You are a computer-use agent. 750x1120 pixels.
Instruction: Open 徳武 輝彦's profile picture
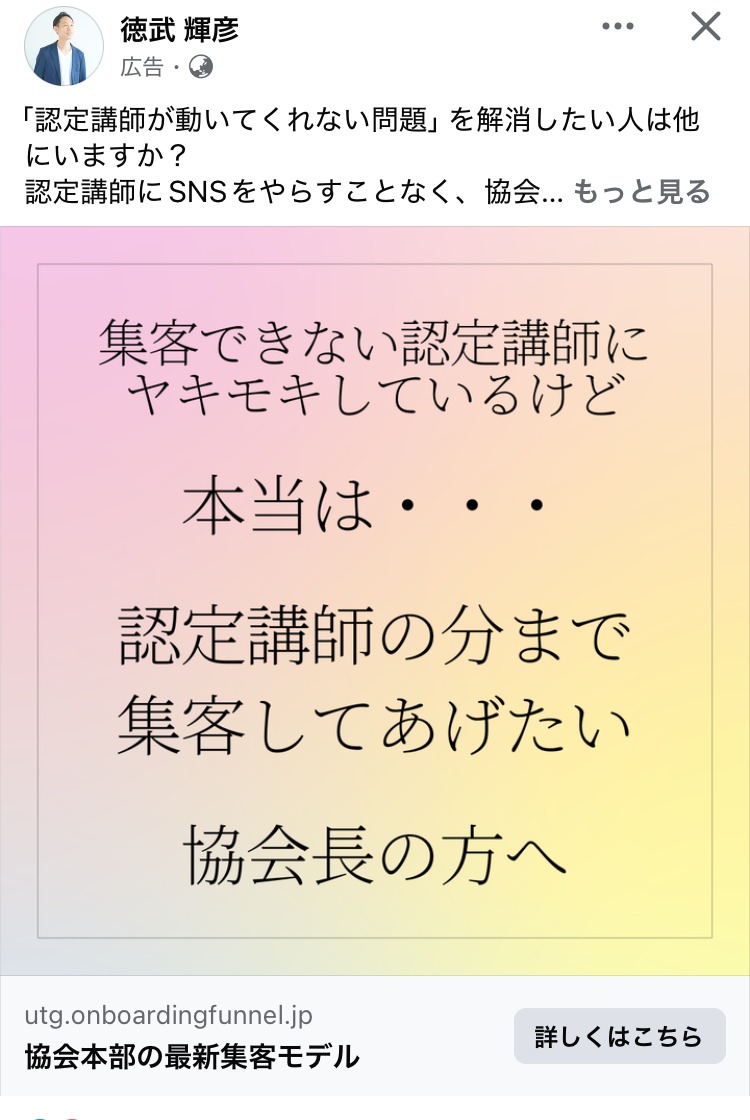63,46
